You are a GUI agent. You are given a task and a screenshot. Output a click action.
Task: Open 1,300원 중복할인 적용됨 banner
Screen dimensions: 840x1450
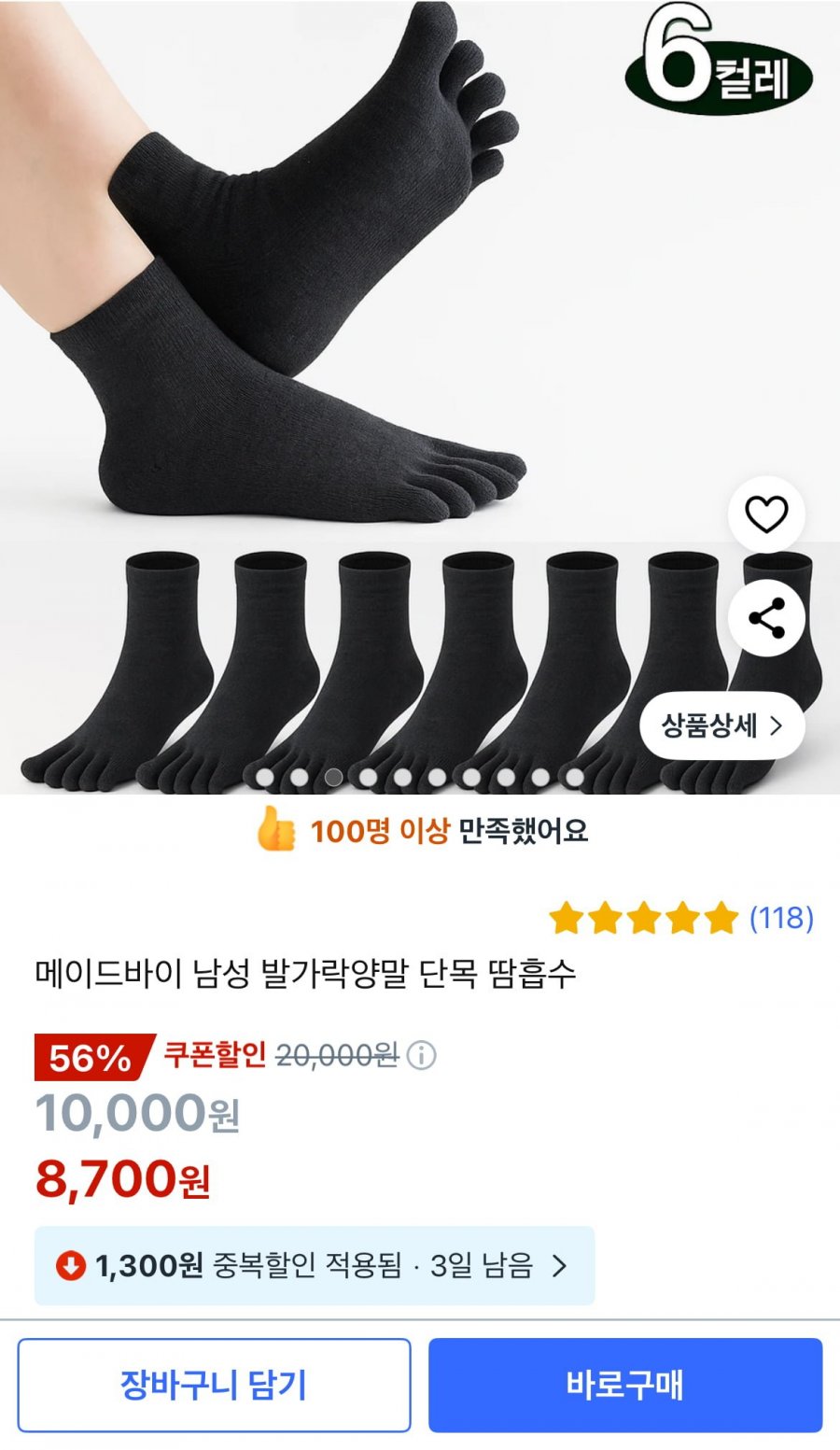[314, 1266]
